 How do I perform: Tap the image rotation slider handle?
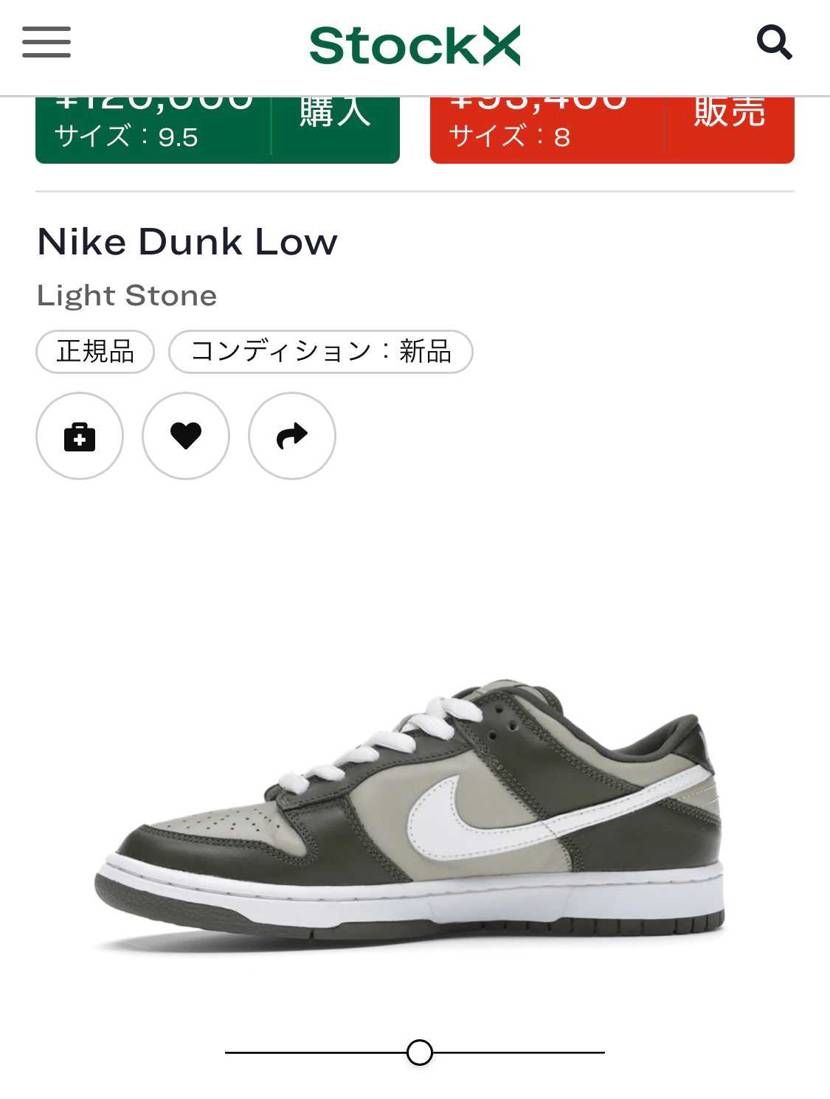click(420, 1052)
